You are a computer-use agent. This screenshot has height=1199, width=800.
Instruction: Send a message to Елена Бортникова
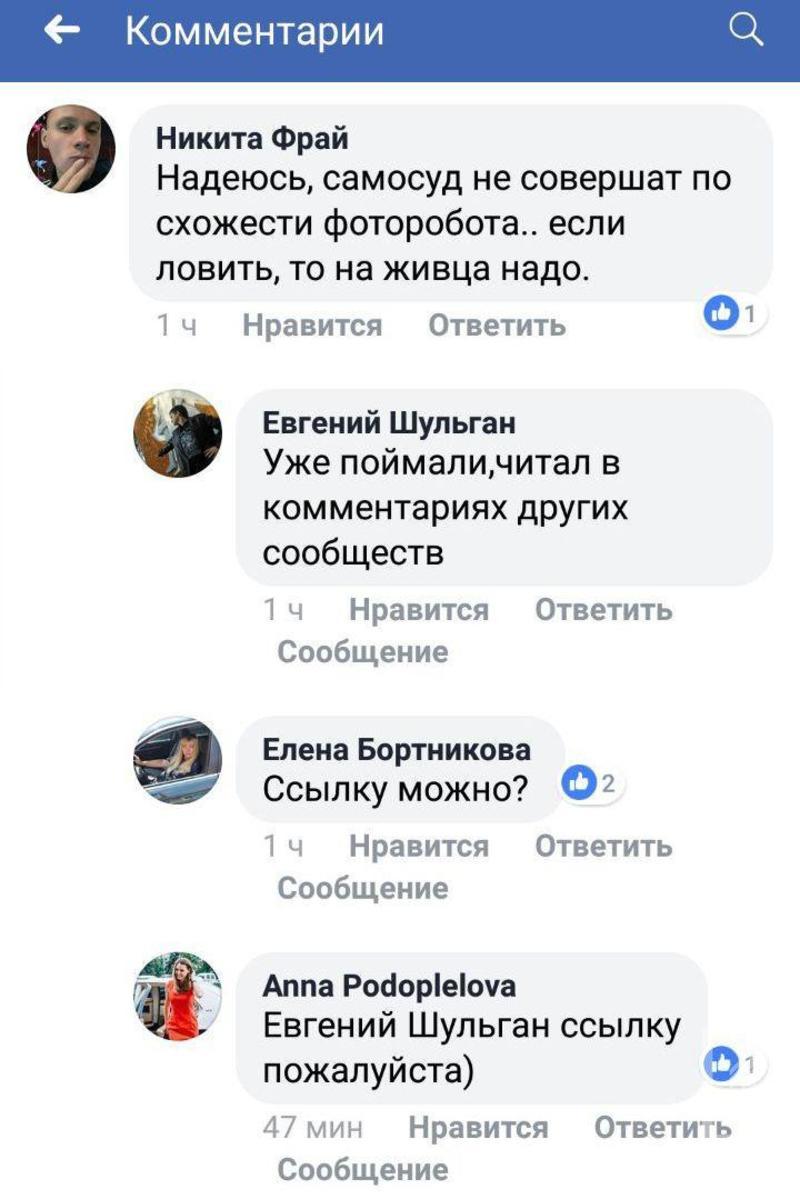363,888
